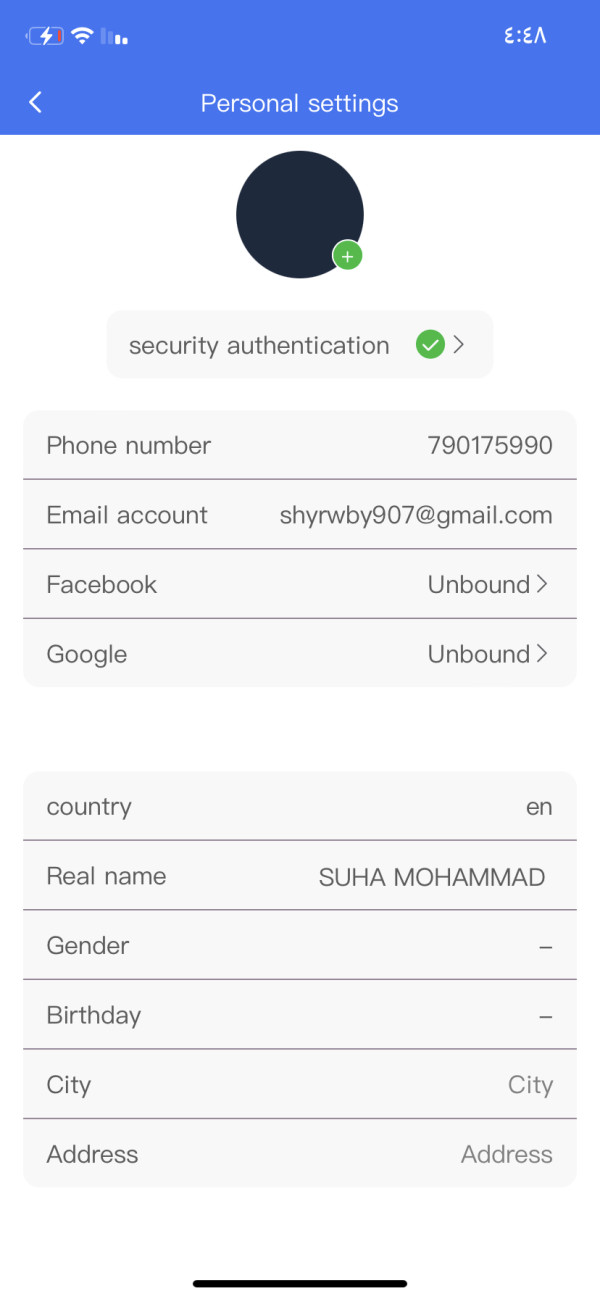Tap the Address input field
The image size is (600, 1299).
coord(300,1153)
